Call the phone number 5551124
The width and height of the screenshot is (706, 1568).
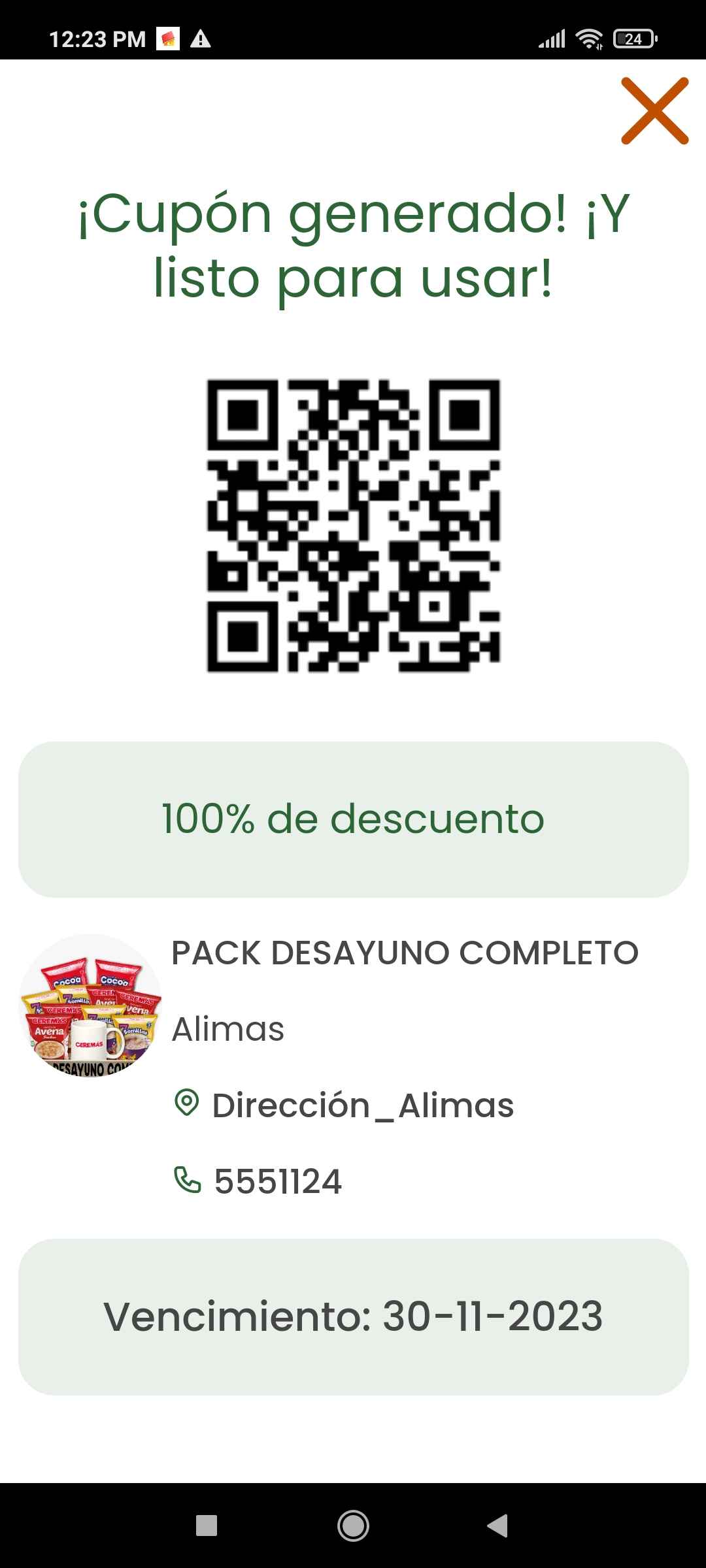(x=258, y=1181)
